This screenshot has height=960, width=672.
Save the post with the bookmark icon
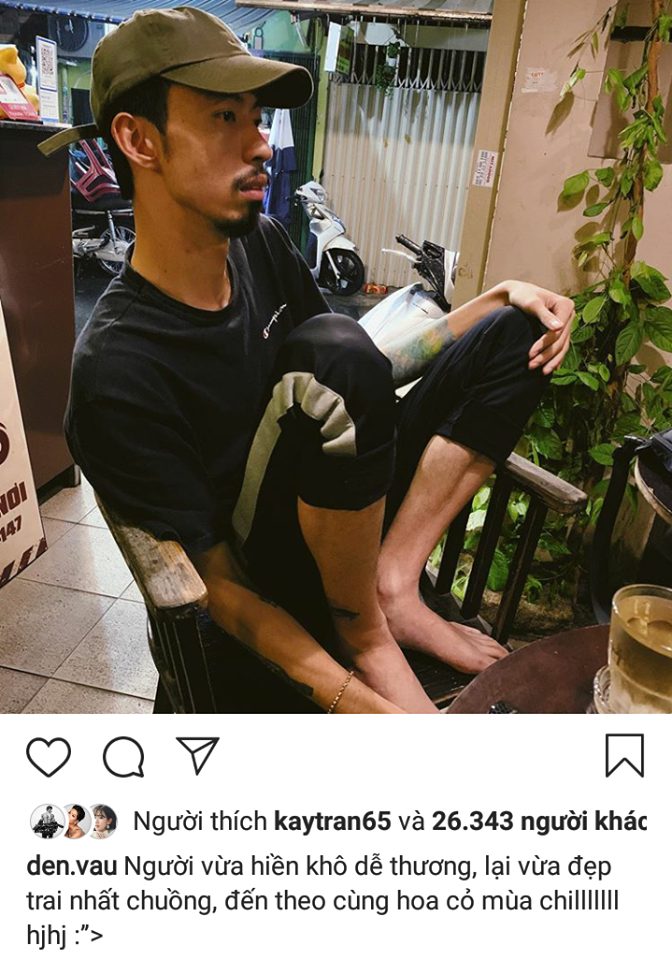[624, 756]
